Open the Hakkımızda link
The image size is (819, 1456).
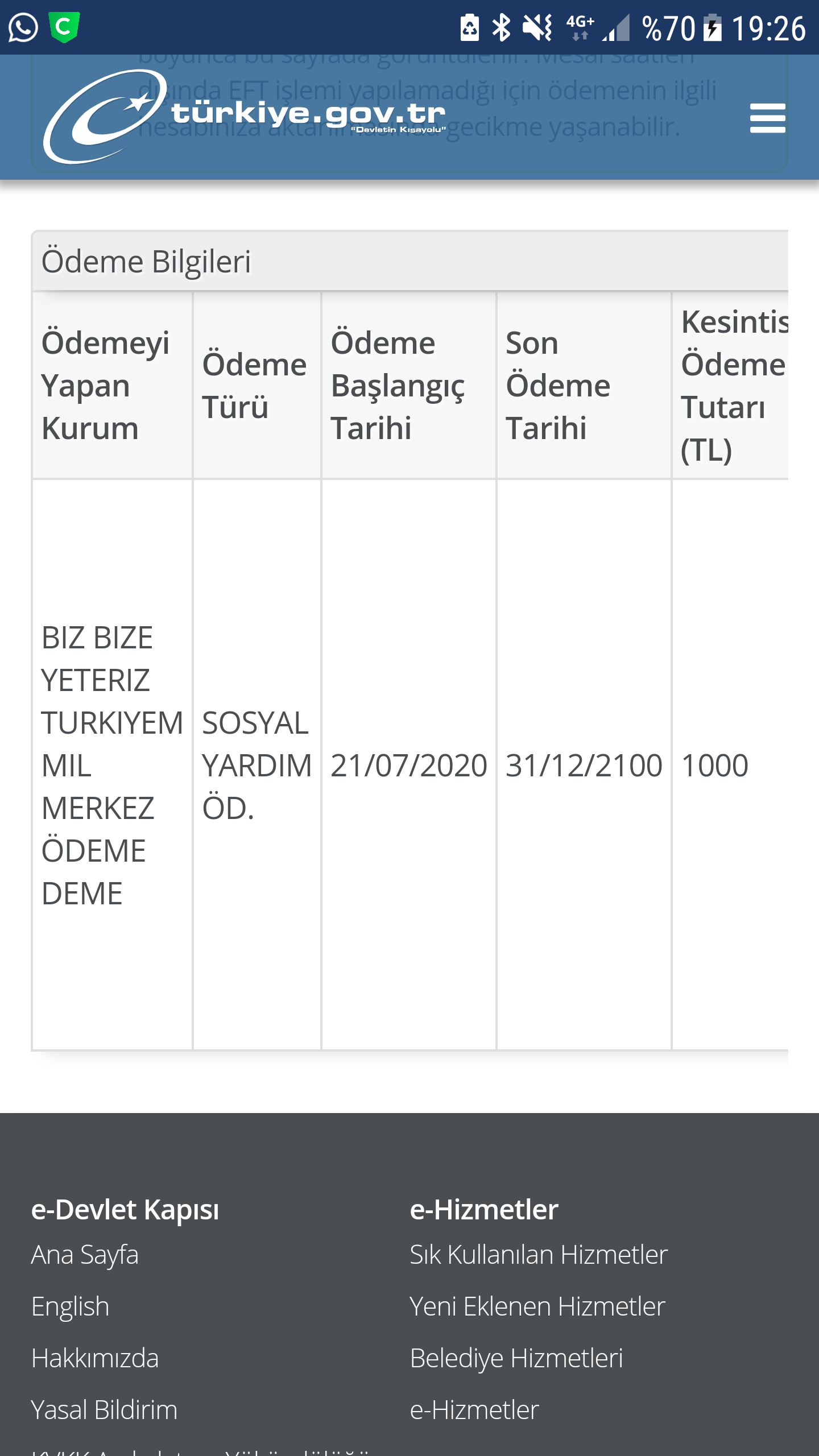coord(95,1358)
